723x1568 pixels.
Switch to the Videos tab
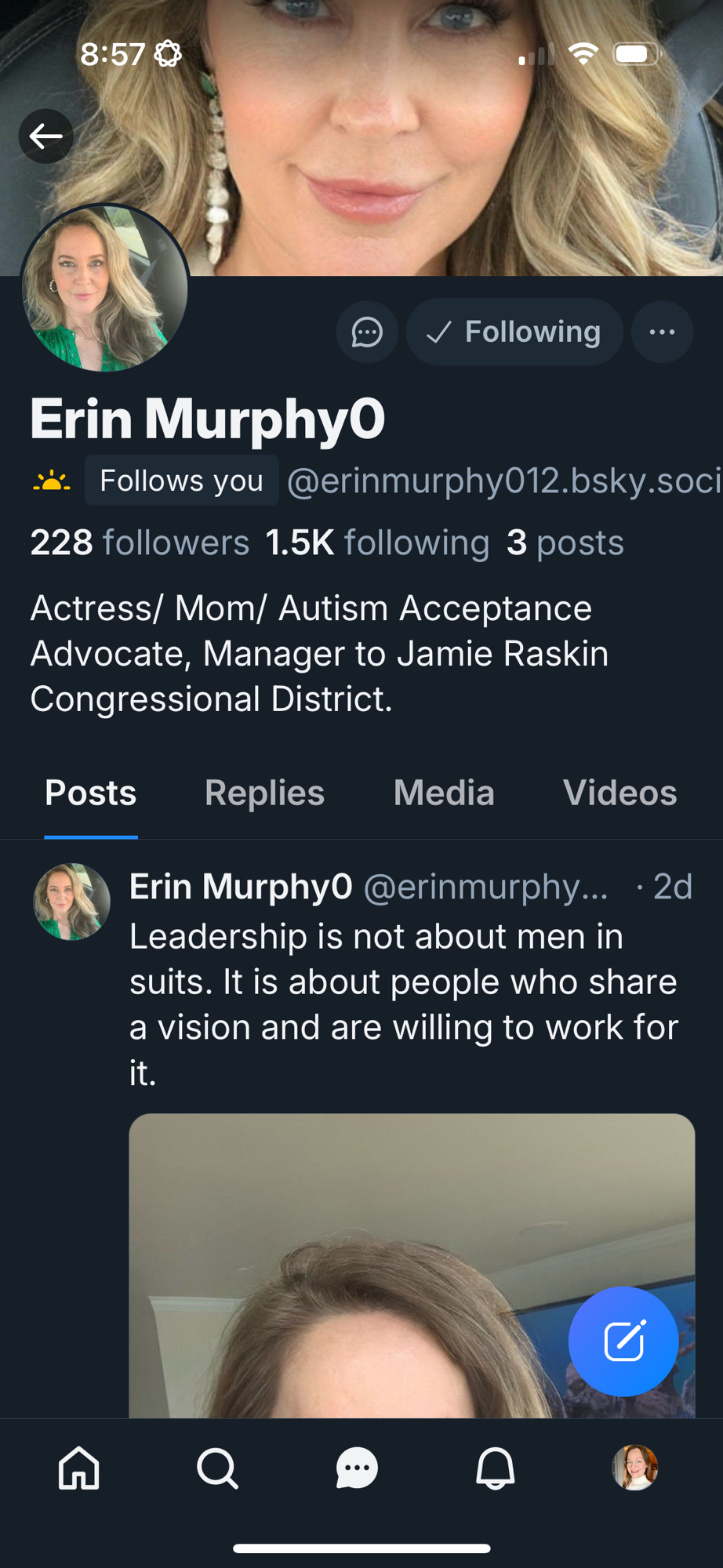coord(619,793)
